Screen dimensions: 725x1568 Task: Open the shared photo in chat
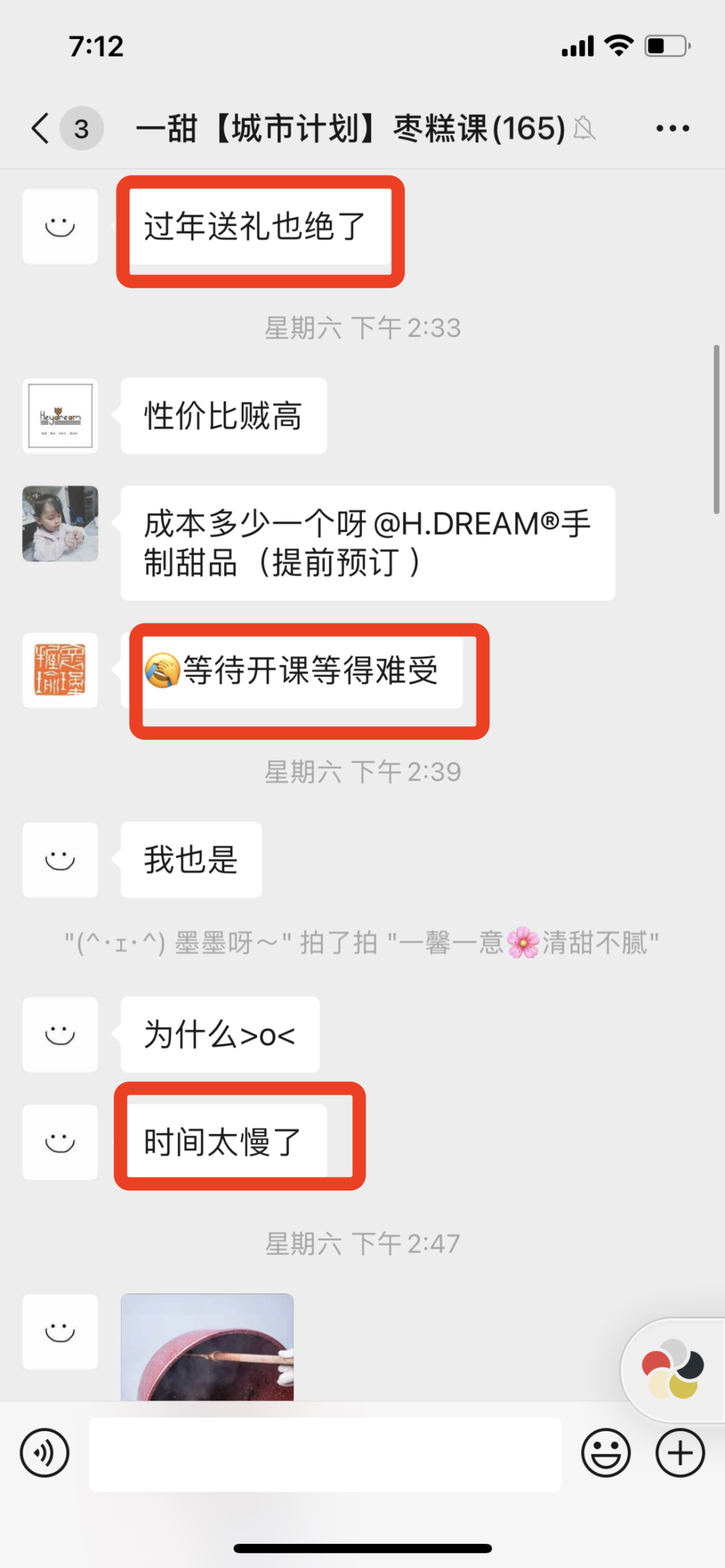[207, 1346]
